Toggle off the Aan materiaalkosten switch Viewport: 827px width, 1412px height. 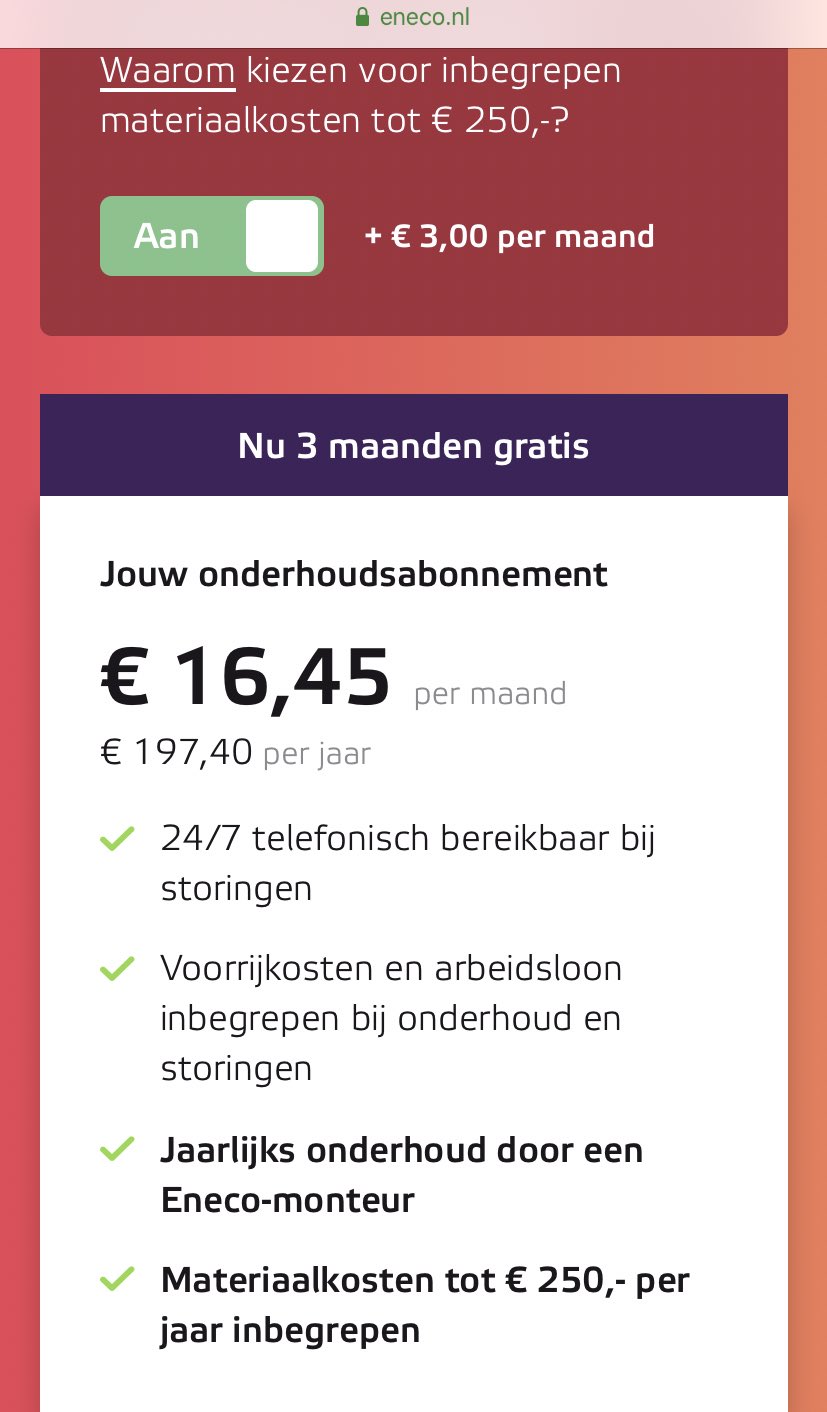[212, 236]
